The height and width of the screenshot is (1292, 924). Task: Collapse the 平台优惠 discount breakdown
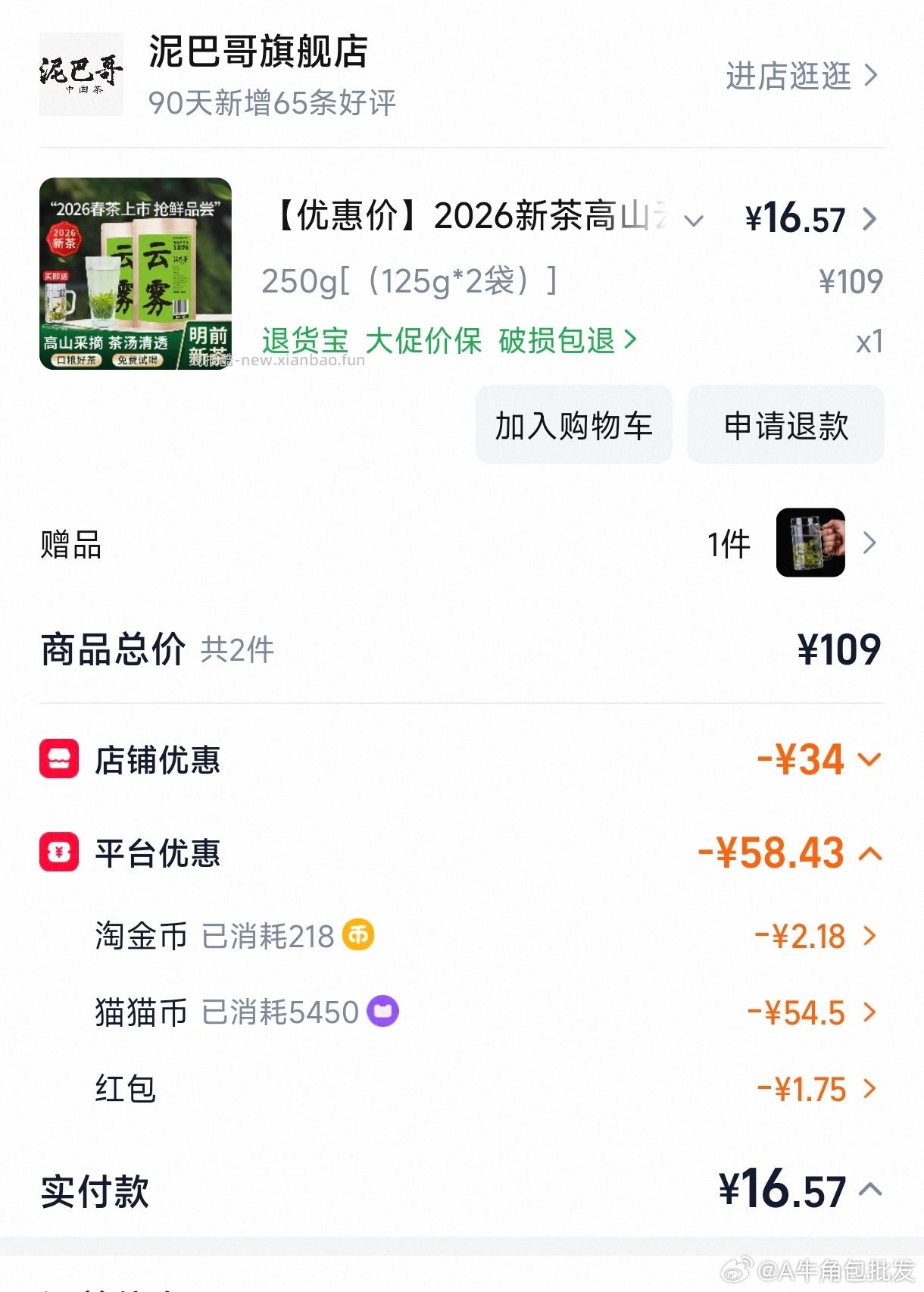(x=868, y=853)
